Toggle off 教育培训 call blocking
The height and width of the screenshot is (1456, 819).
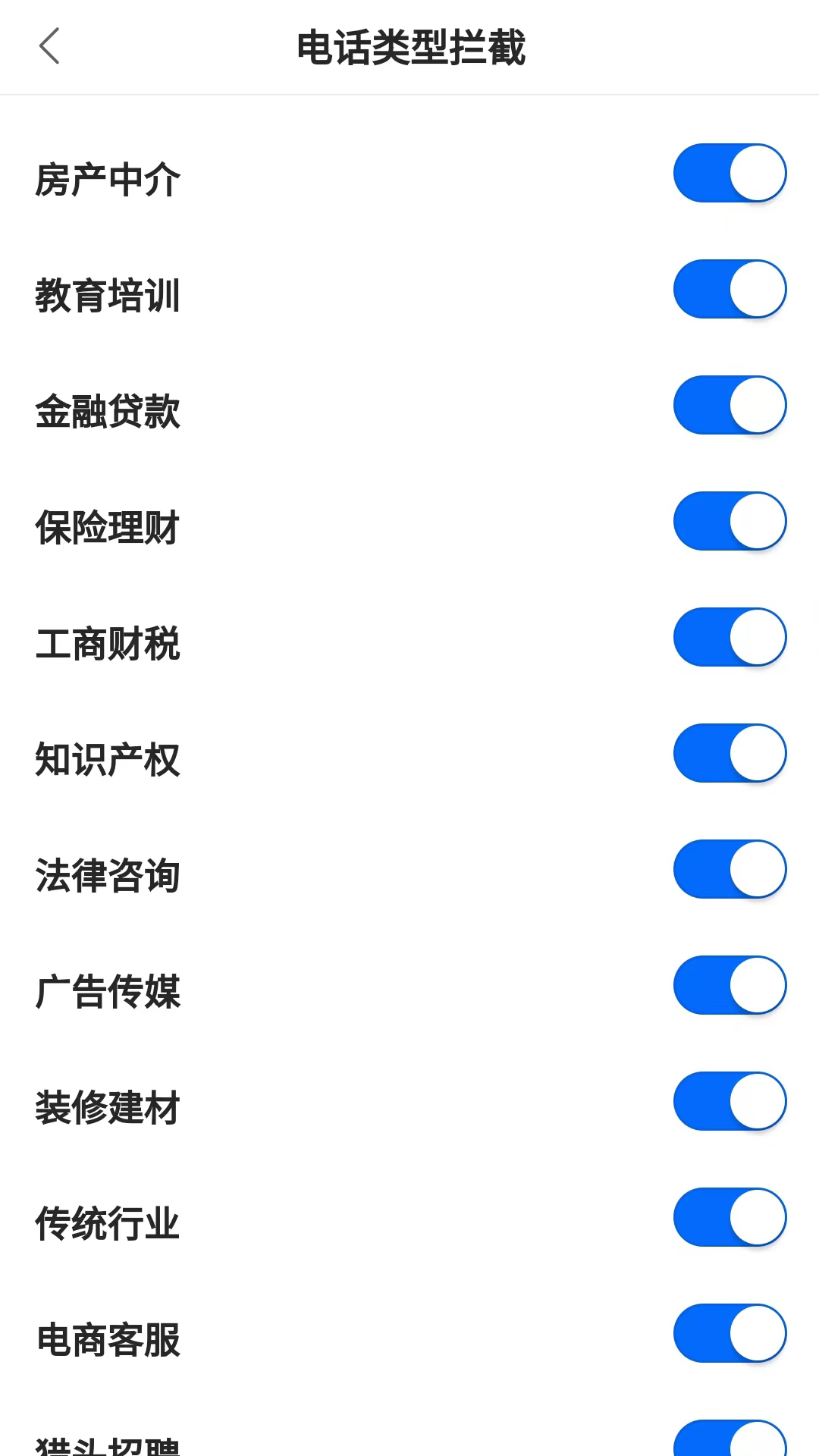pos(730,288)
